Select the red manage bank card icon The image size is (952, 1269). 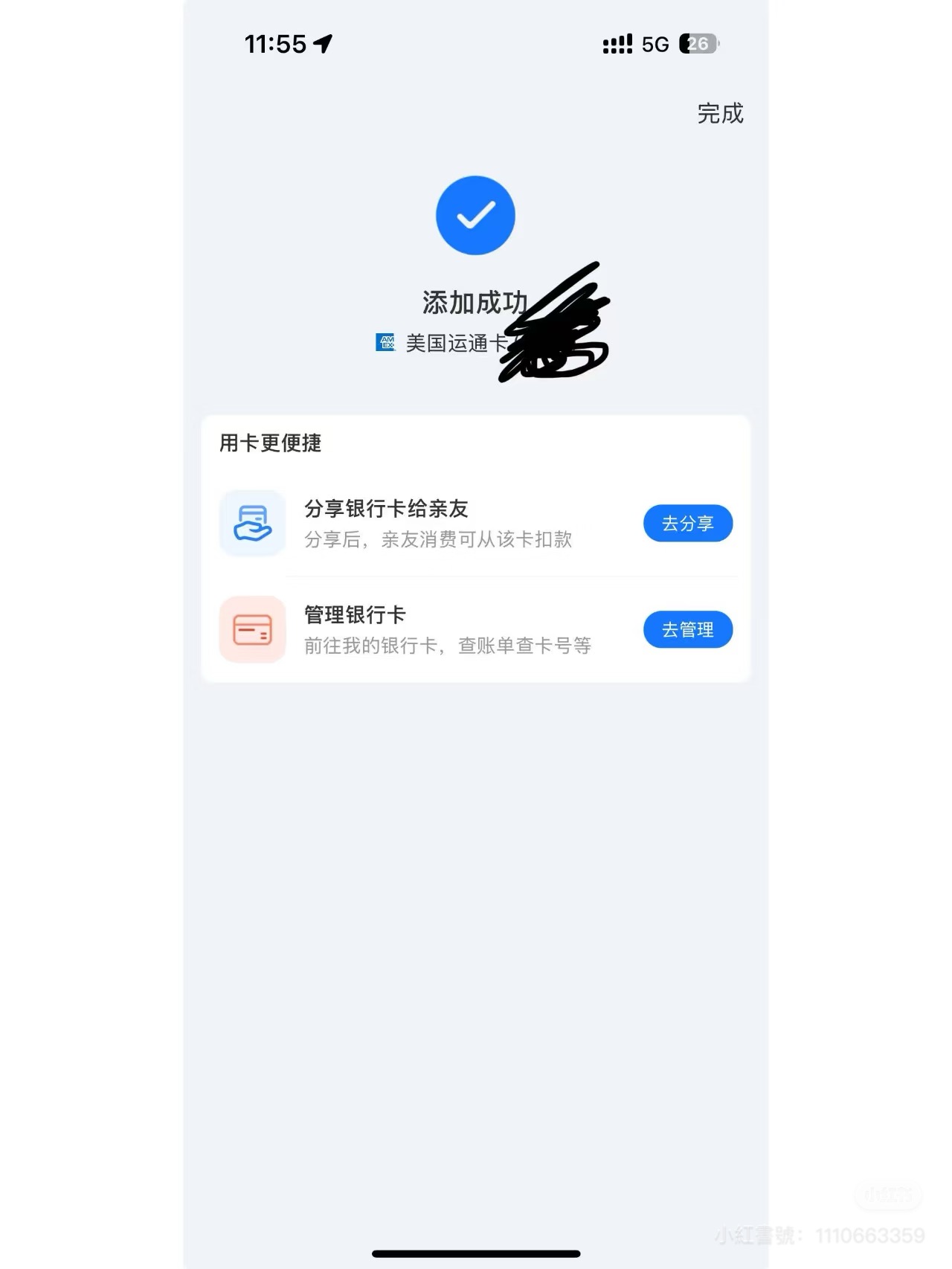coord(252,629)
